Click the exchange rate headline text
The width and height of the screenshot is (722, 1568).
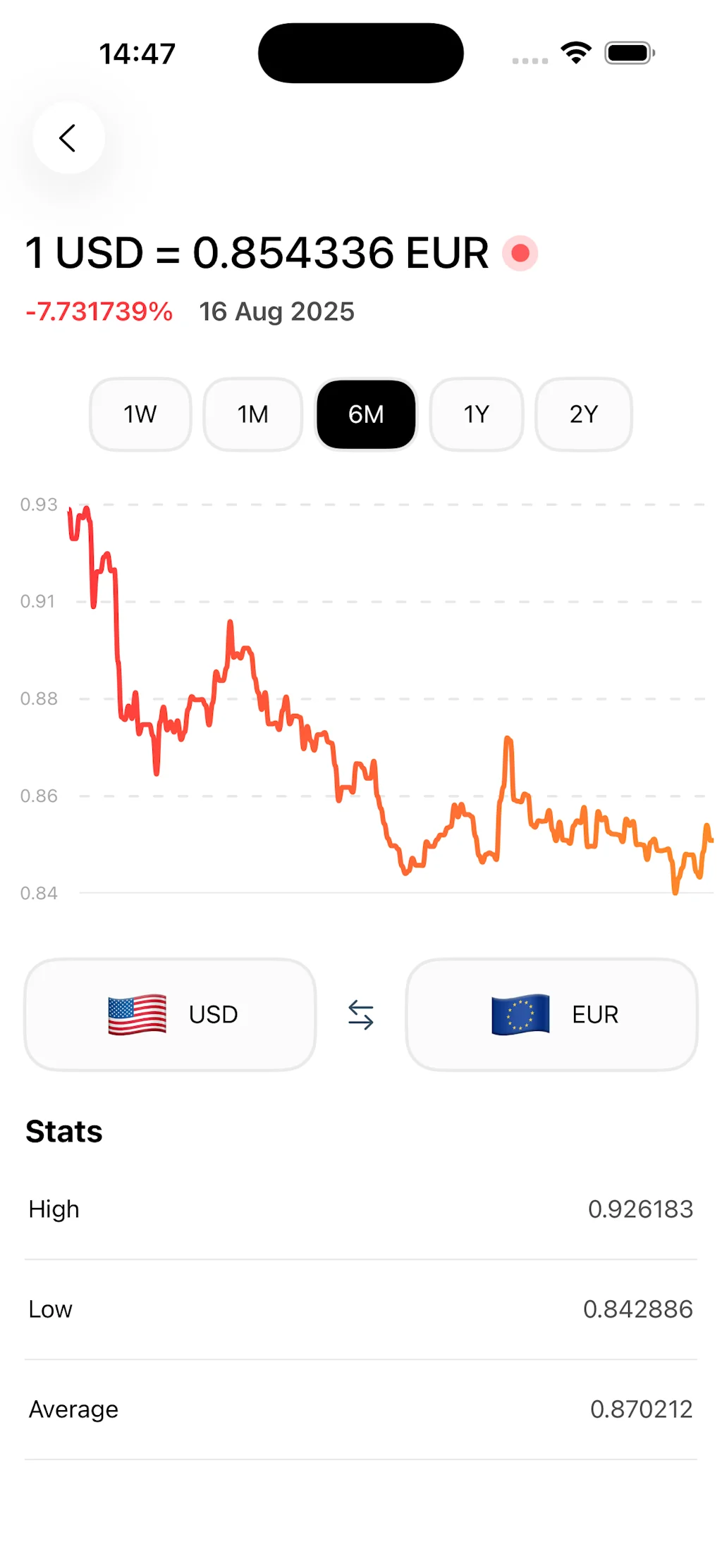254,252
